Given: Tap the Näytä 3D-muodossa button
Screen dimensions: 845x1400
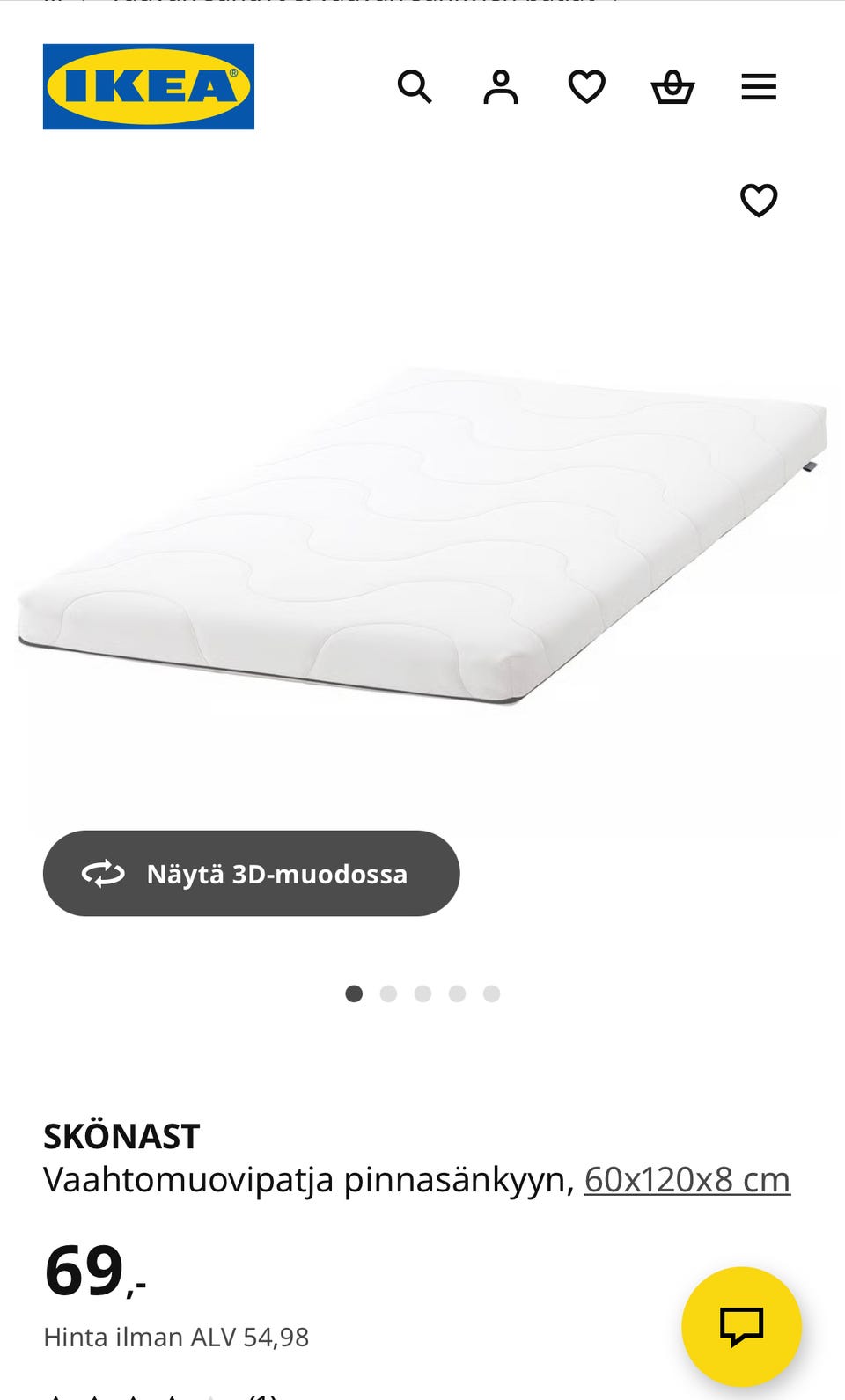Looking at the screenshot, I should pyautogui.click(x=251, y=874).
